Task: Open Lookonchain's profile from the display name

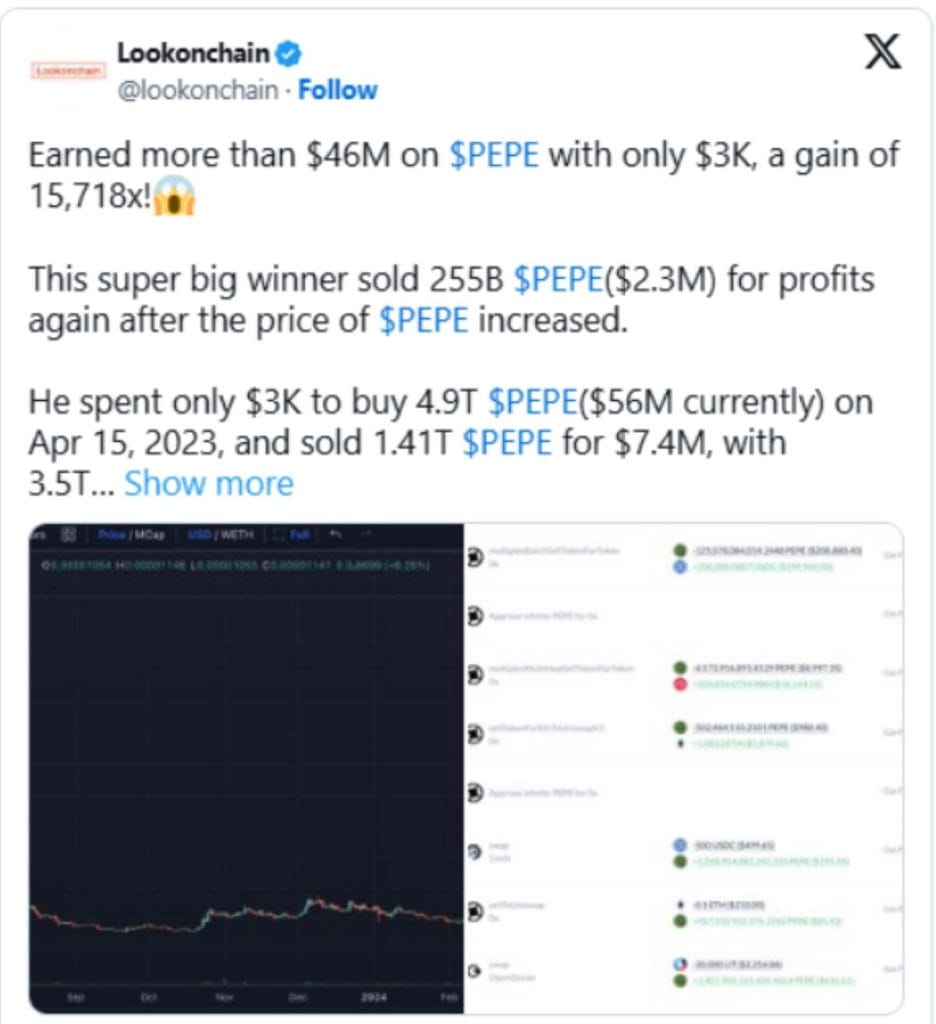Action: pyautogui.click(x=193, y=52)
